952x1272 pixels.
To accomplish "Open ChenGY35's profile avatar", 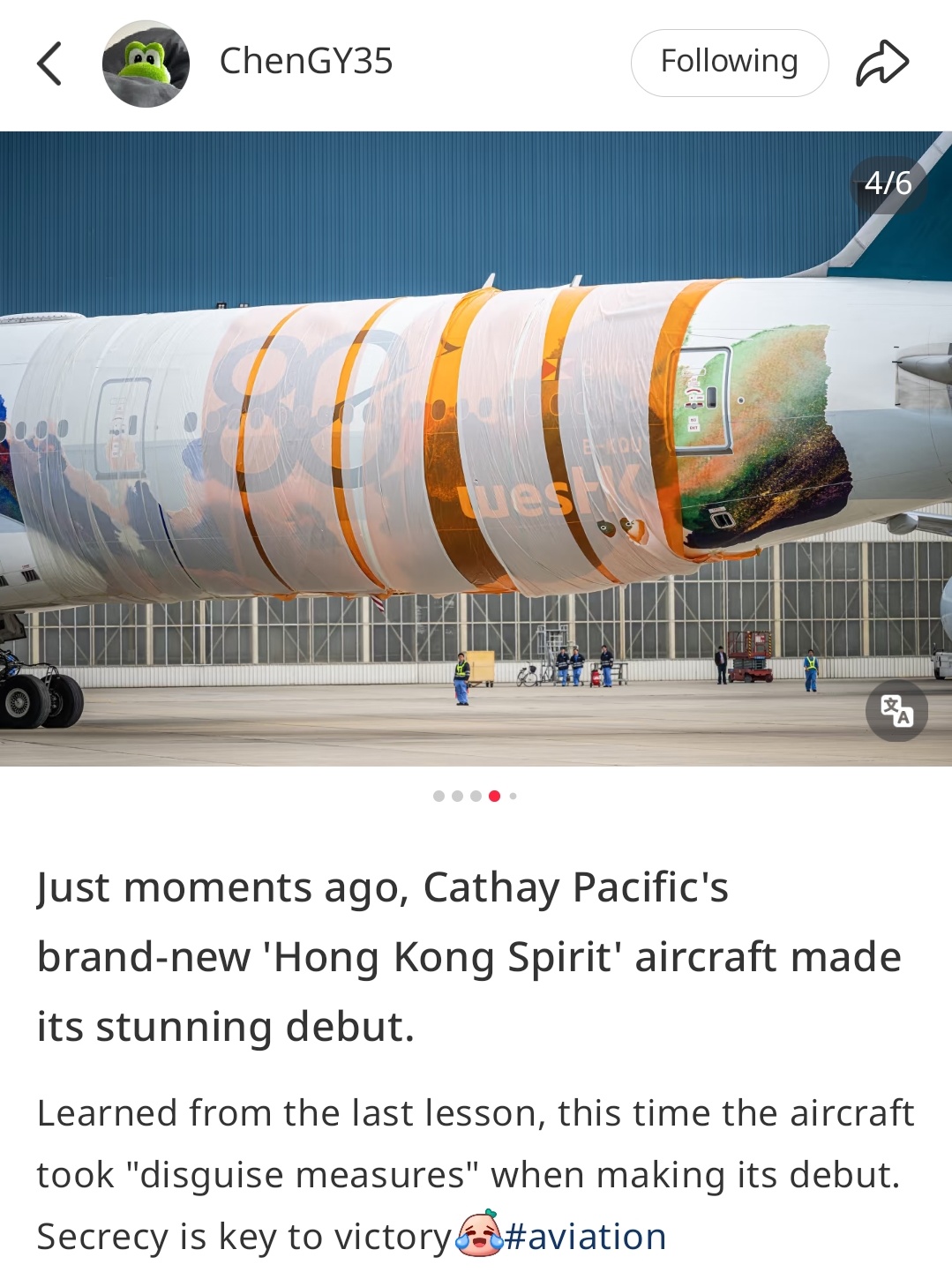I will pos(146,64).
